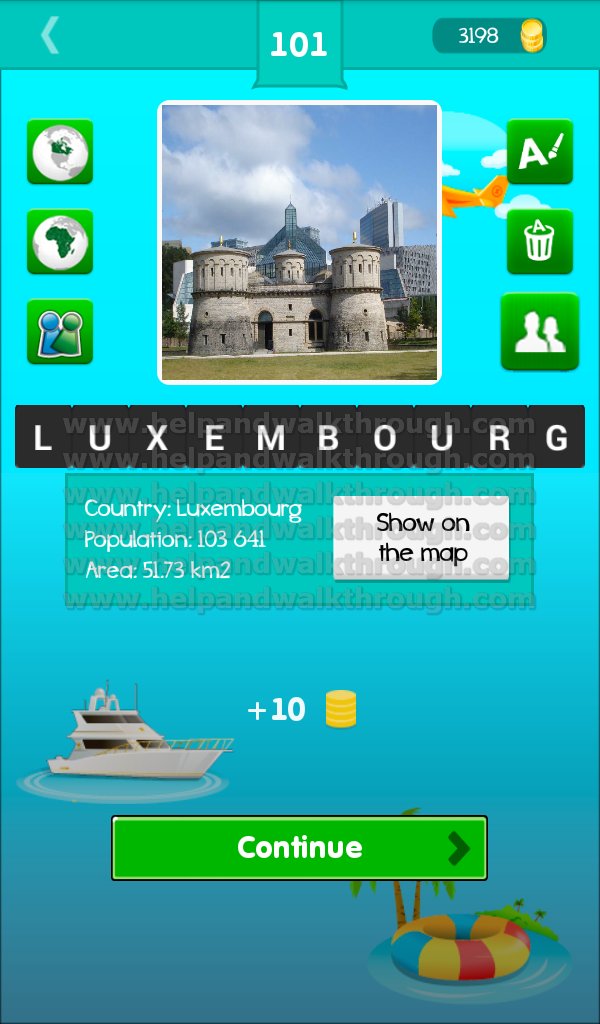Use the reveal letter hint button
Image resolution: width=600 pixels, height=1024 pixels.
point(540,152)
